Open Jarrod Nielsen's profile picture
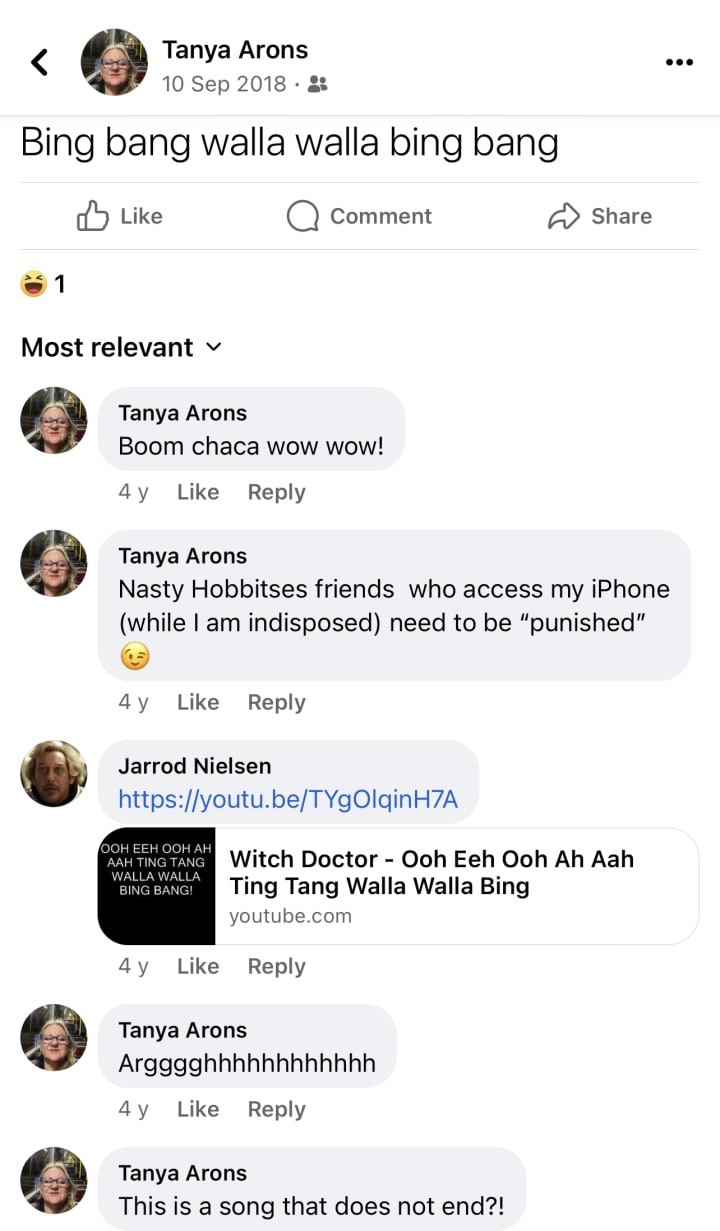Screen dimensions: 720x1231 pyautogui.click(x=54, y=774)
